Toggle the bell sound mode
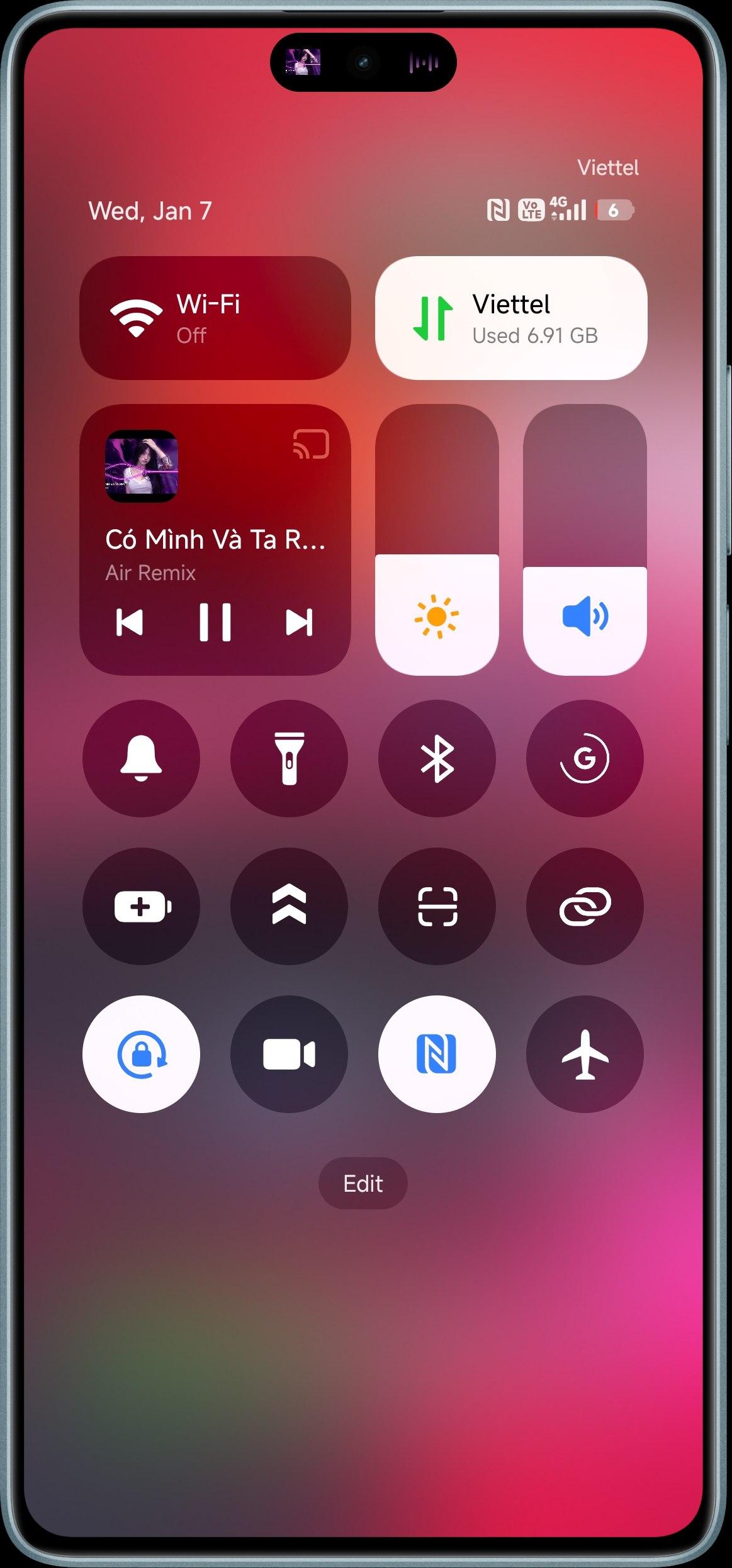 (141, 758)
